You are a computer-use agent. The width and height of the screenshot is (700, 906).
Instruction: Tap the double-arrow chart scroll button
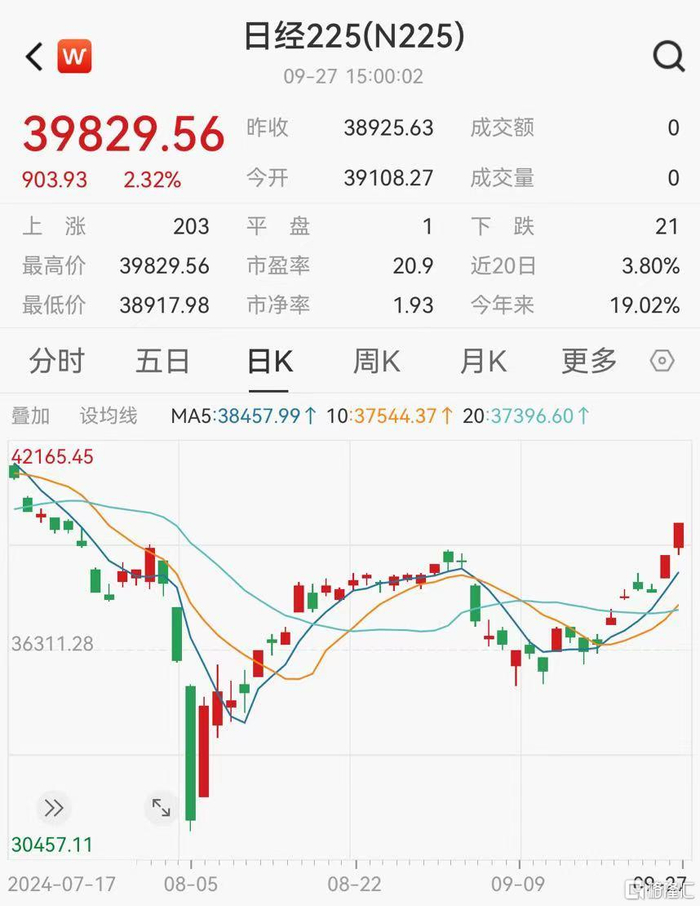[x=53, y=807]
